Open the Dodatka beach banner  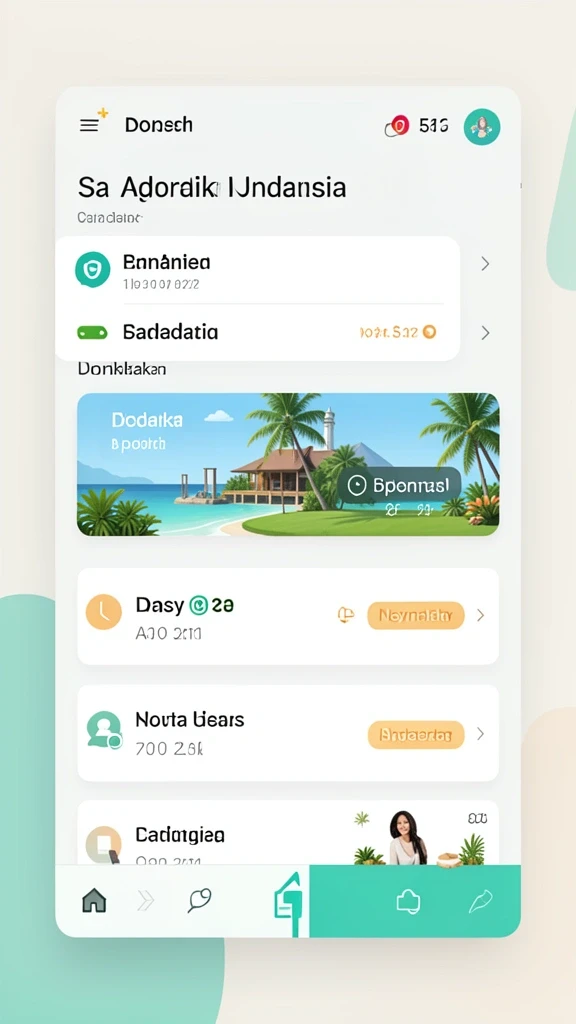(x=288, y=464)
